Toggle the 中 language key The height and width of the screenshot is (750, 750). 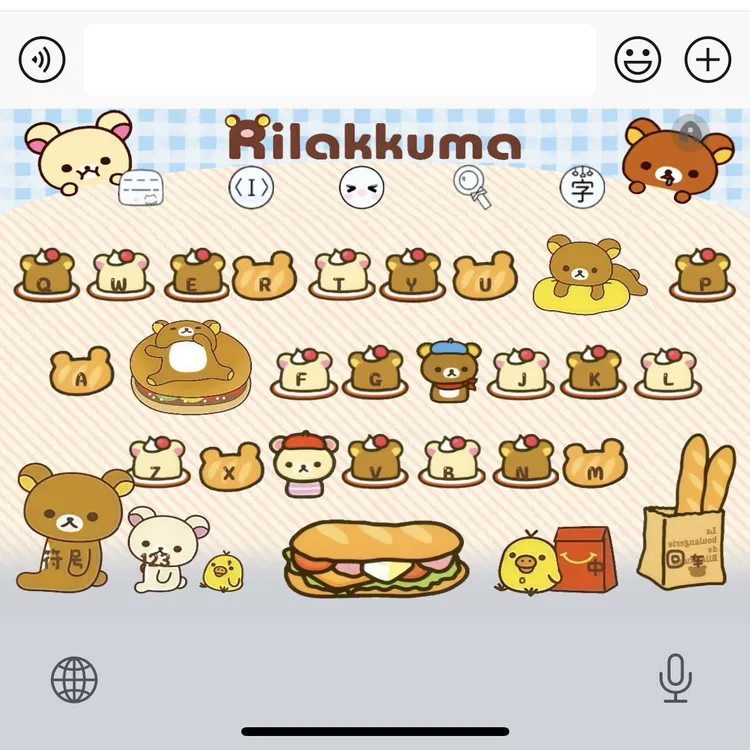588,562
